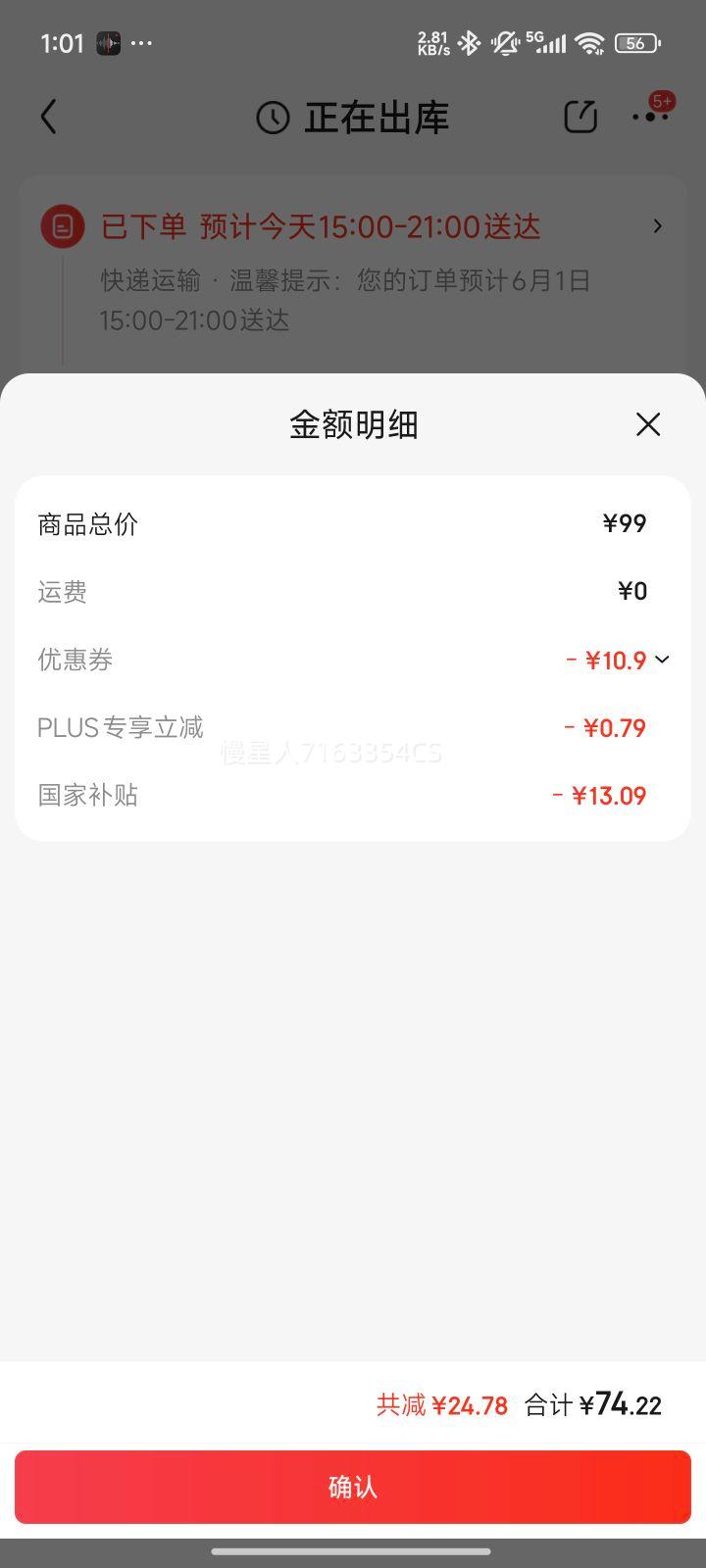Share this order page
The width and height of the screenshot is (706, 1568).
(x=580, y=117)
